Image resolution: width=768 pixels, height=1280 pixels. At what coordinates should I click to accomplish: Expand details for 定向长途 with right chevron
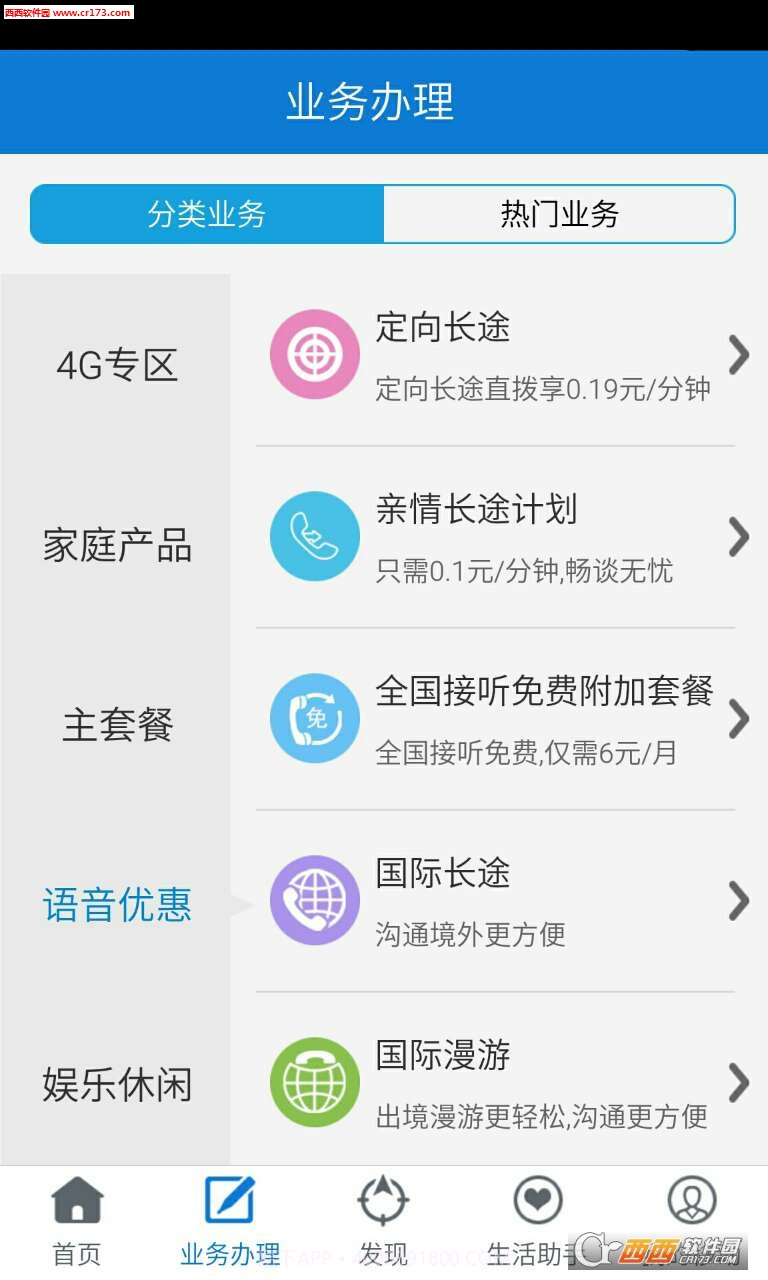click(x=737, y=354)
